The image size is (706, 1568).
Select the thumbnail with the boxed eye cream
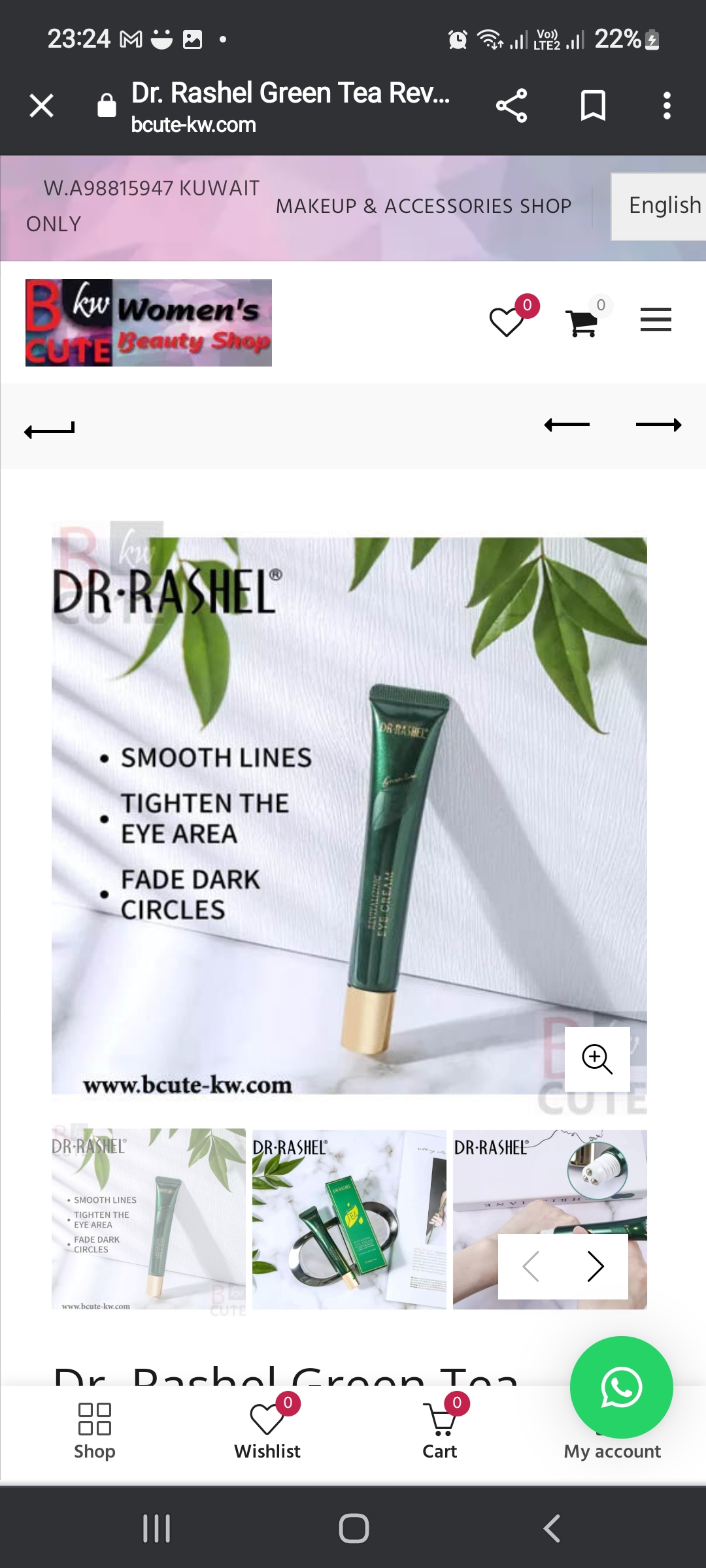(x=349, y=1219)
